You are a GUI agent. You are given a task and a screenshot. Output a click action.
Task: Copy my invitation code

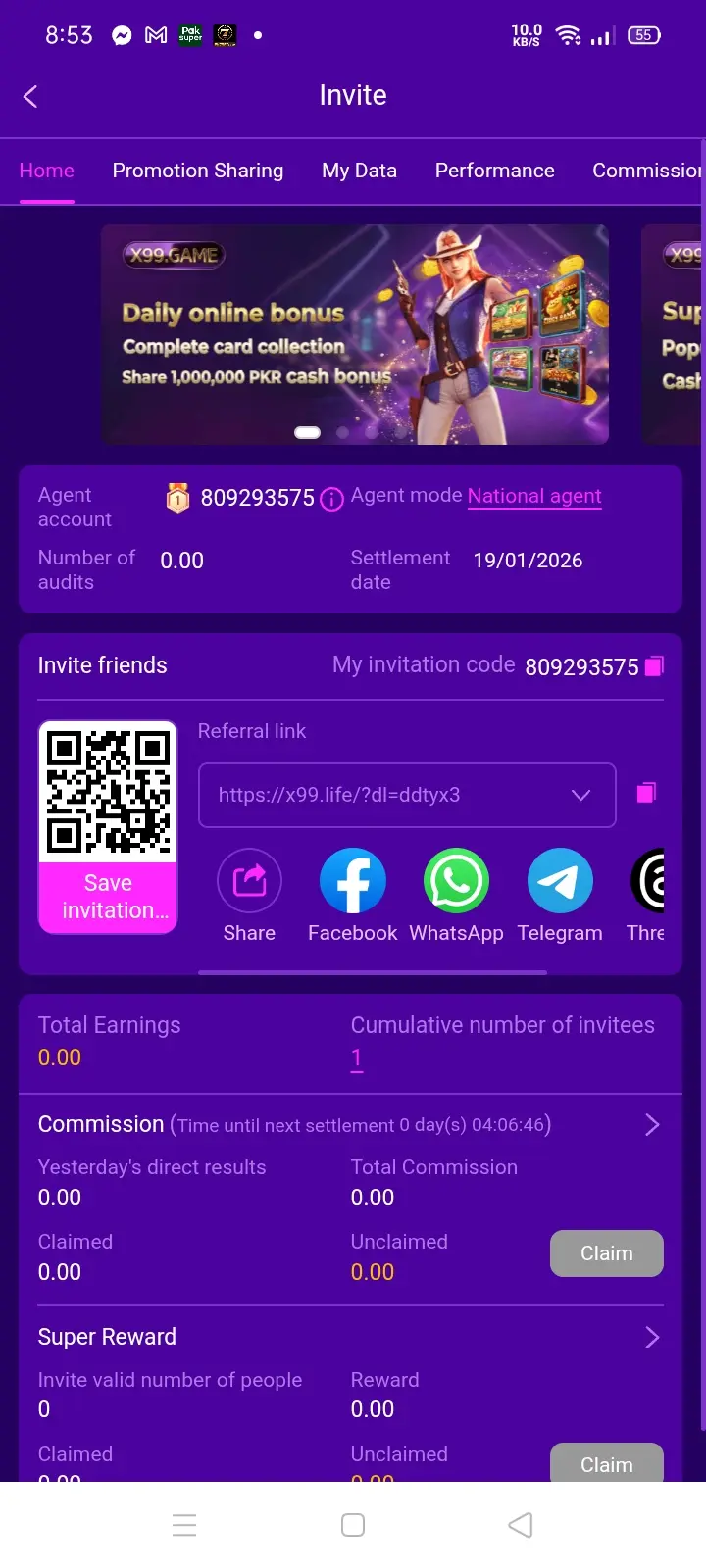coord(654,666)
